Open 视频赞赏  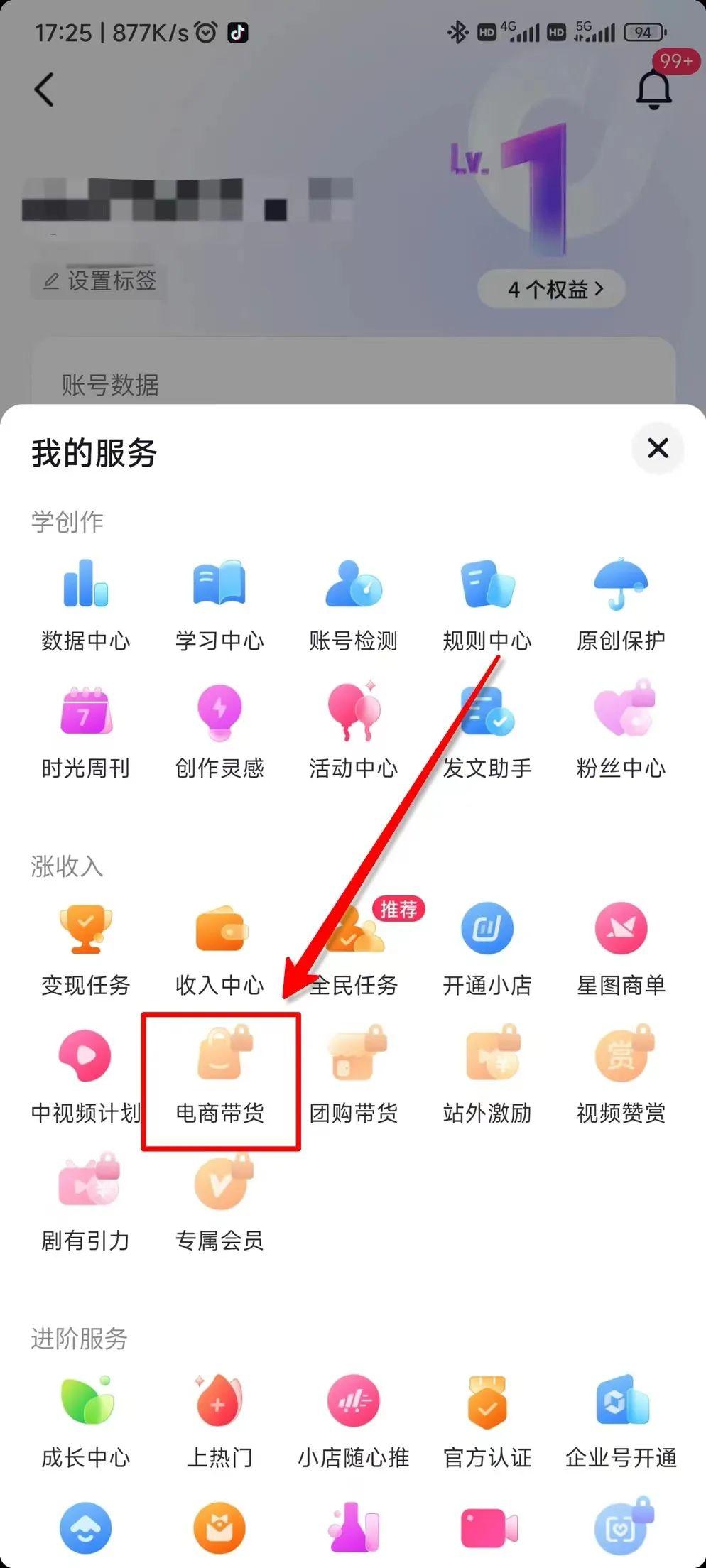point(620,1076)
